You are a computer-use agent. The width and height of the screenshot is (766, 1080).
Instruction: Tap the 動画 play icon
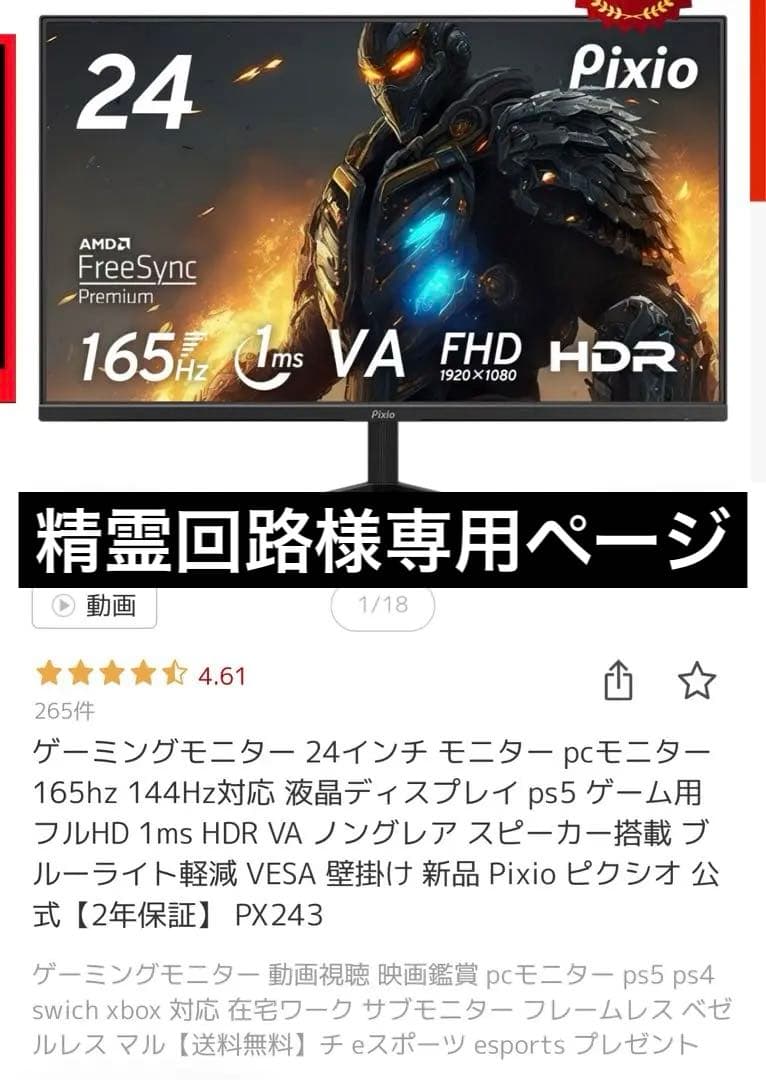coord(61,606)
